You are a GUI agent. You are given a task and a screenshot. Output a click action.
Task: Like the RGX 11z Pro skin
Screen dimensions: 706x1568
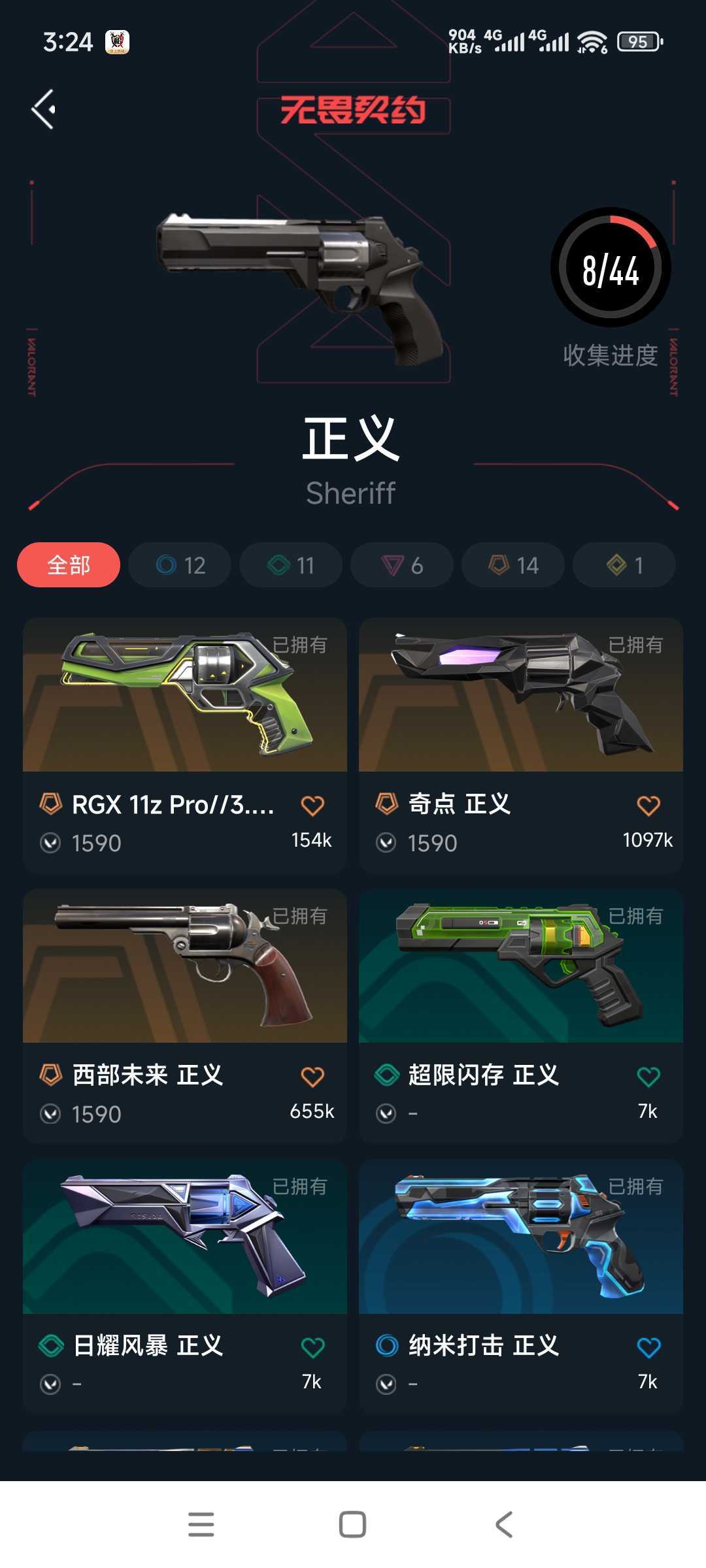[312, 806]
